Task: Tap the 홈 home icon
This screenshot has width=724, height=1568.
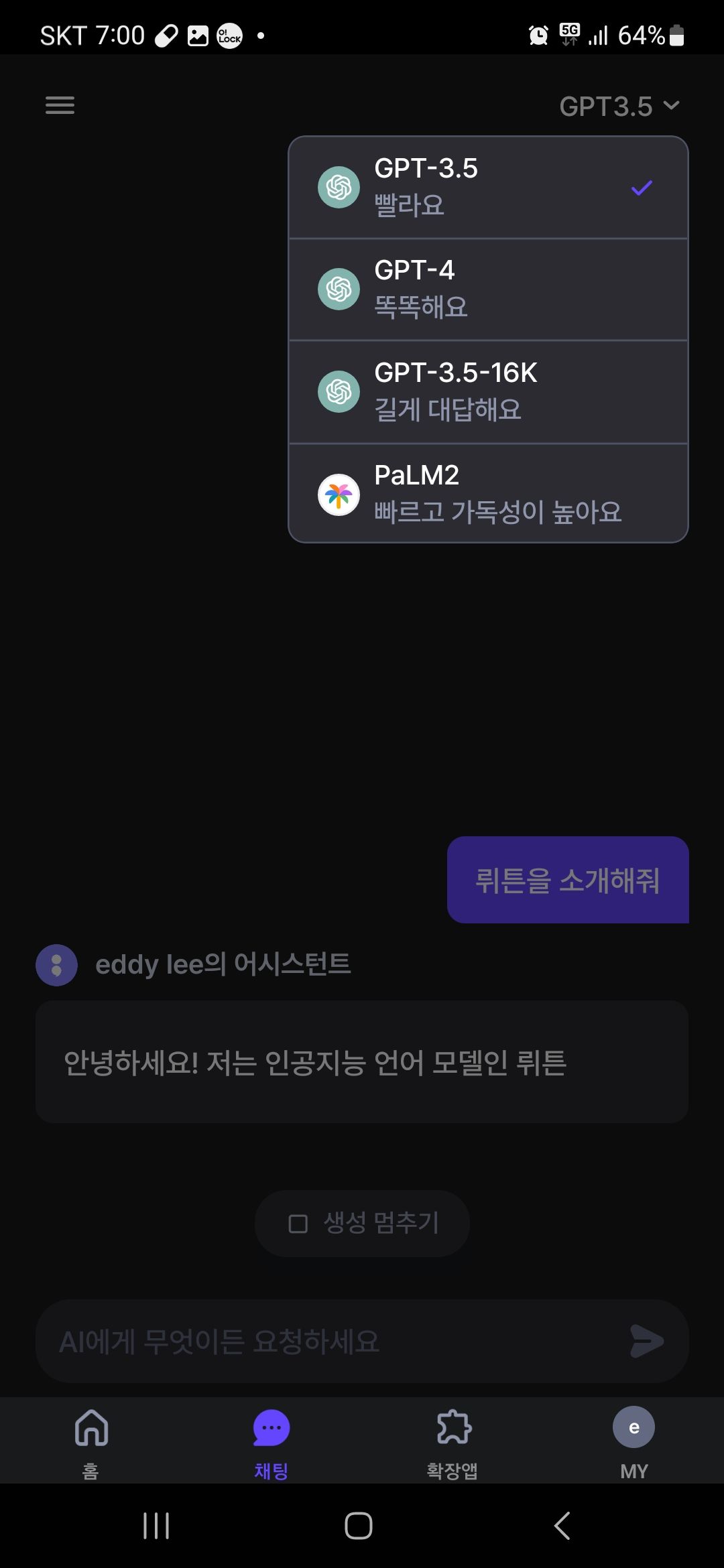Action: [x=90, y=1426]
